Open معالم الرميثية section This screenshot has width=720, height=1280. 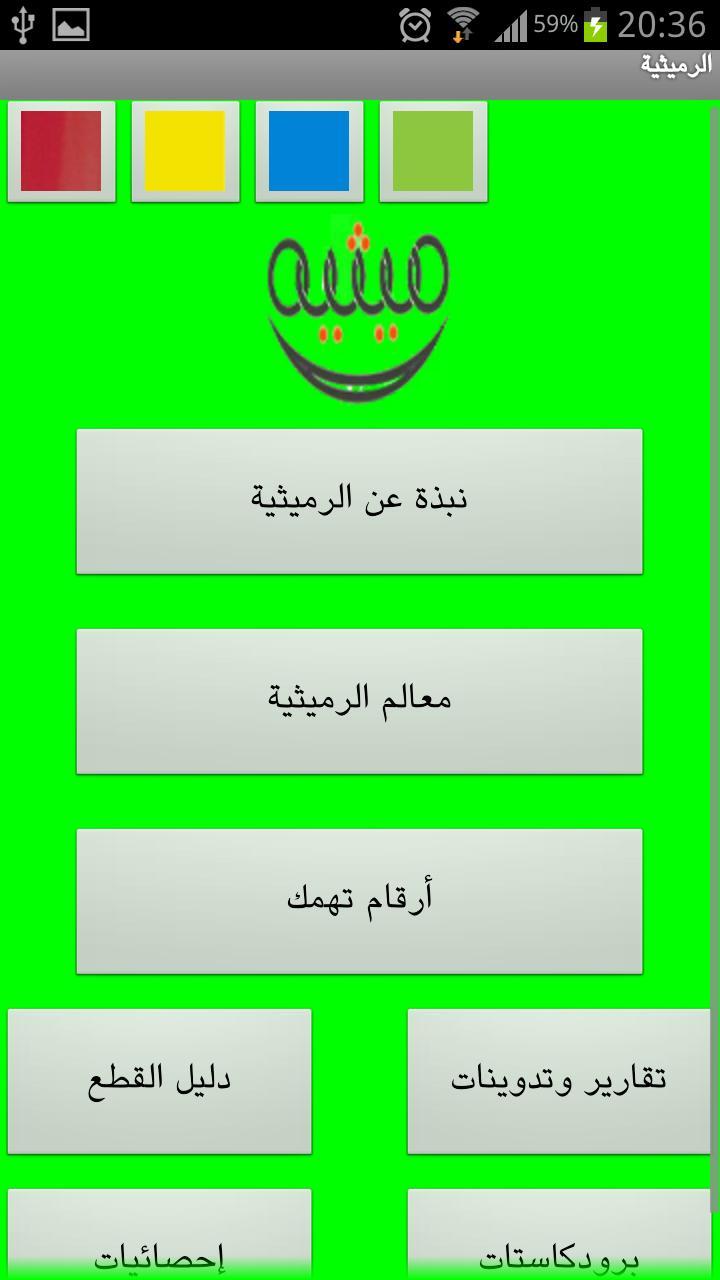[359, 701]
